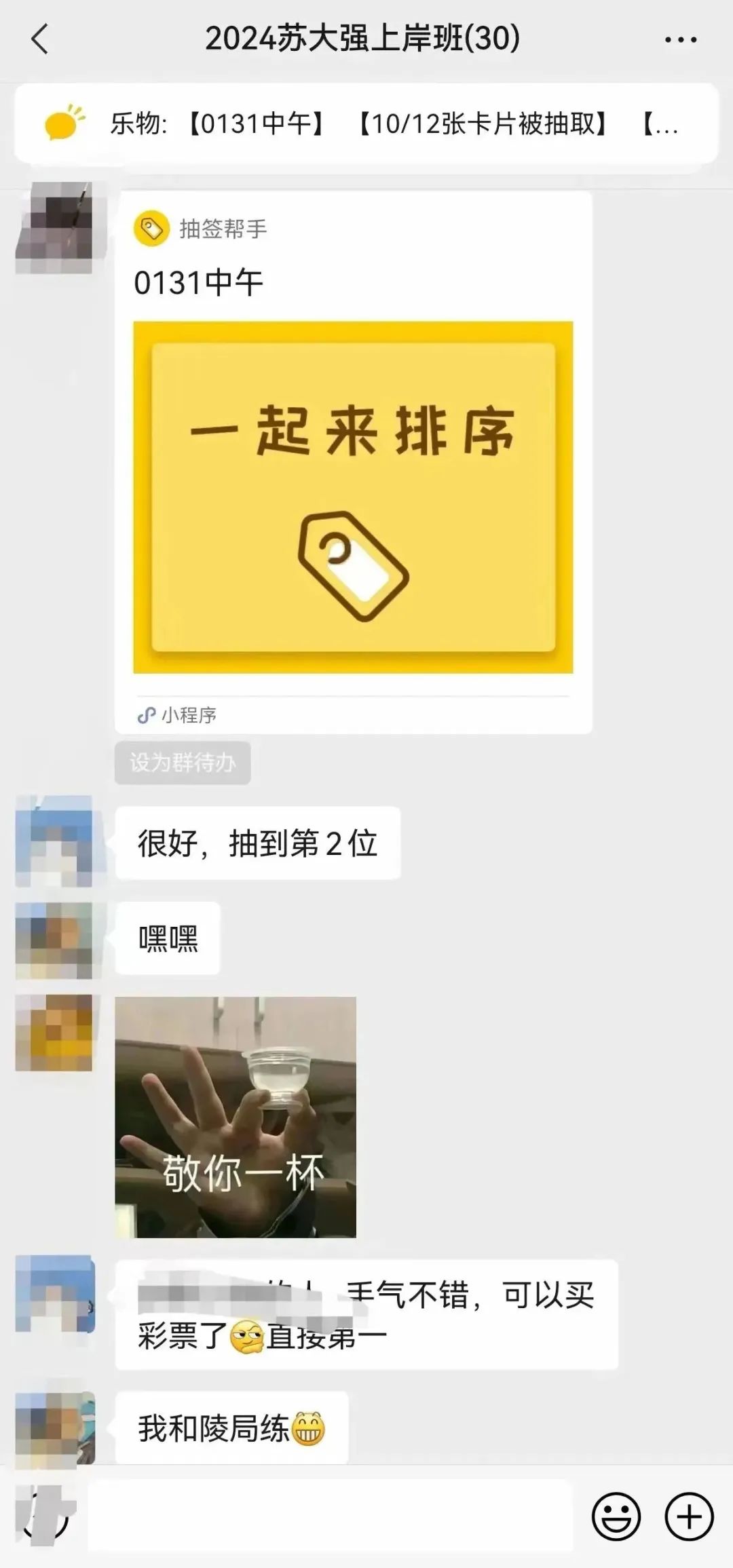Go back from the group chat
733x1568 pixels.
(x=41, y=39)
